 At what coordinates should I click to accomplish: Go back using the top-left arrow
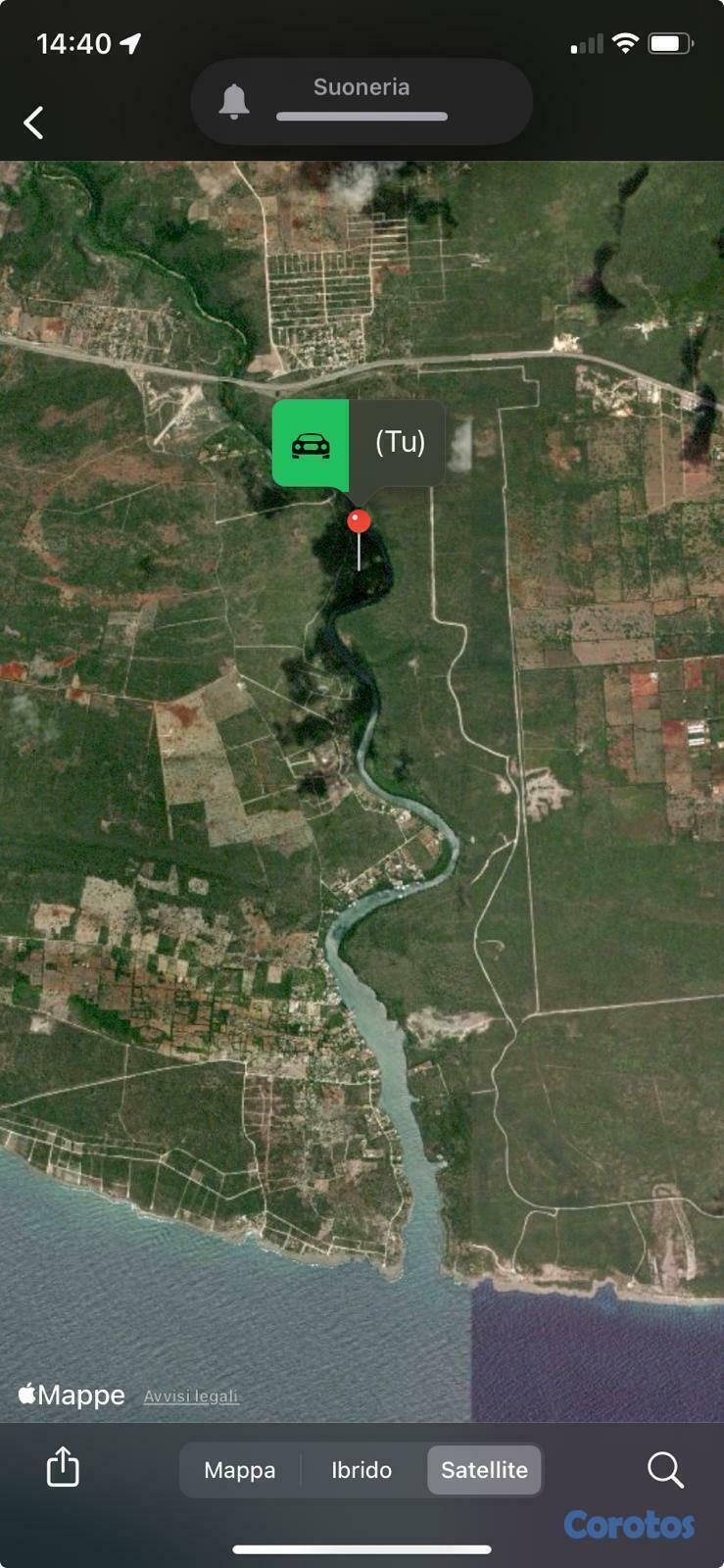click(34, 122)
